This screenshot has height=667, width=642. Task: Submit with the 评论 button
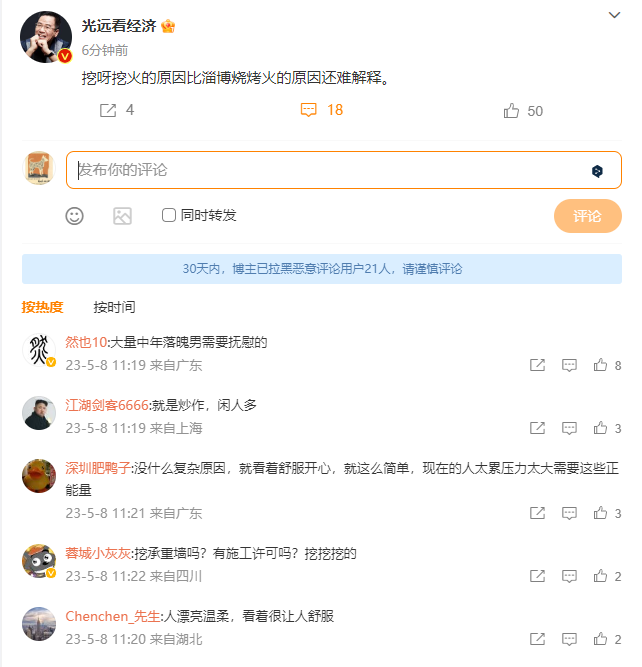(587, 216)
